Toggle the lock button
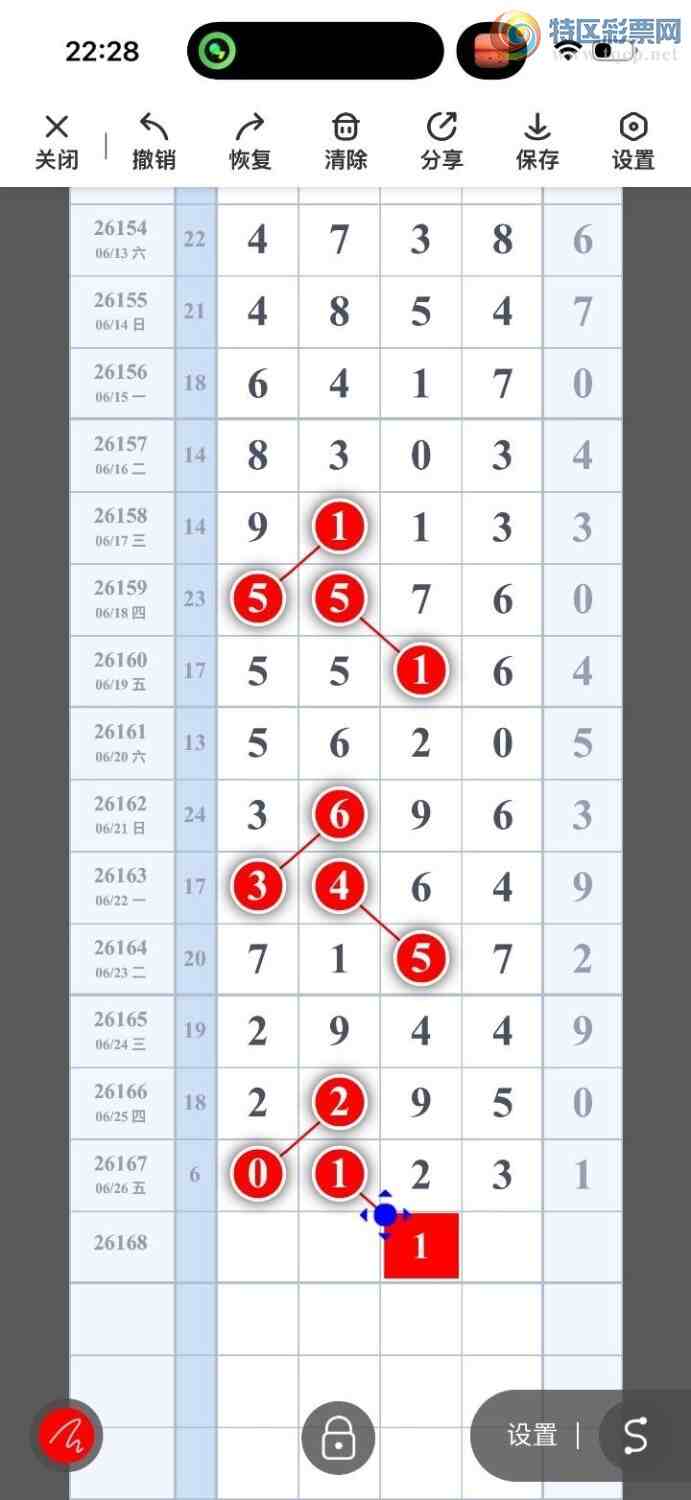 click(338, 1438)
